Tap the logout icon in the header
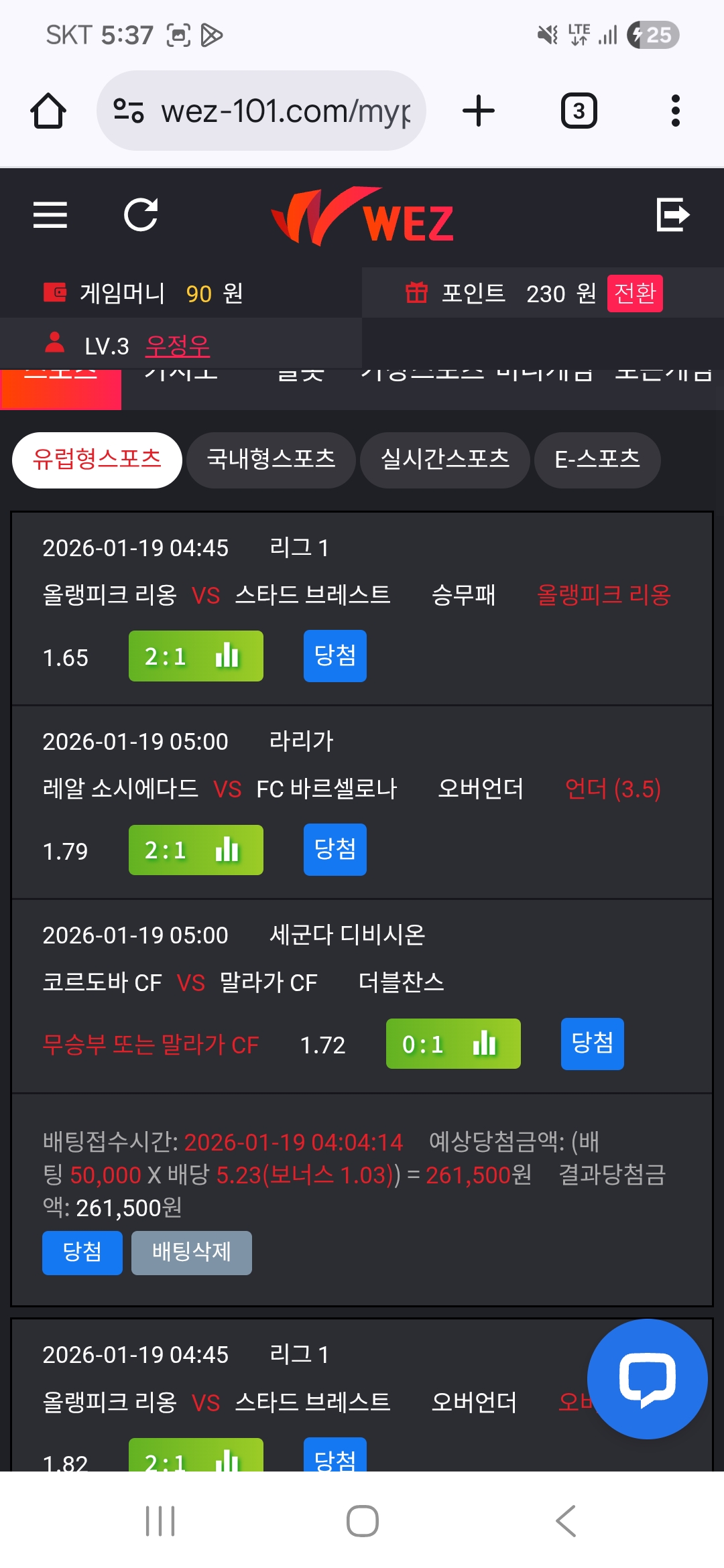This screenshot has width=724, height=1568. (672, 215)
